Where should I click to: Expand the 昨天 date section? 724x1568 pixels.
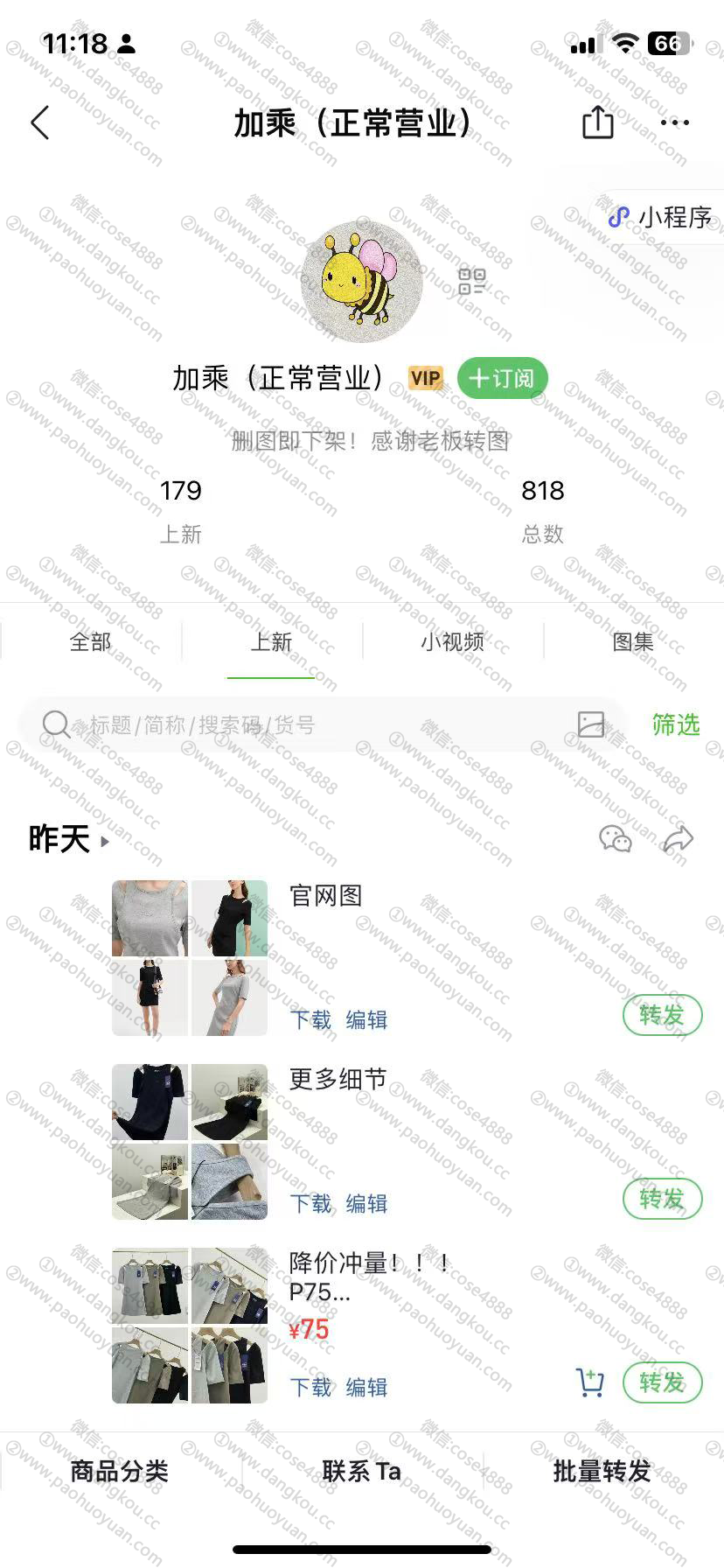pos(68,840)
